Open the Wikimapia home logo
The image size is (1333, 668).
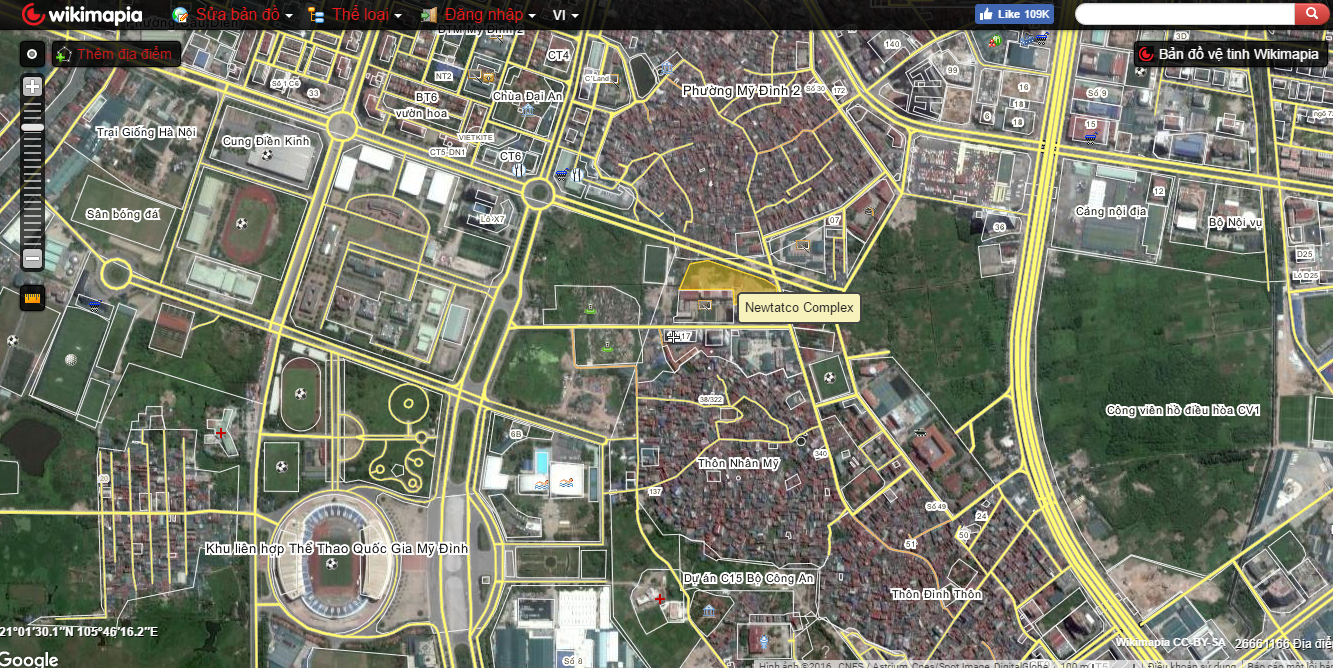point(82,15)
